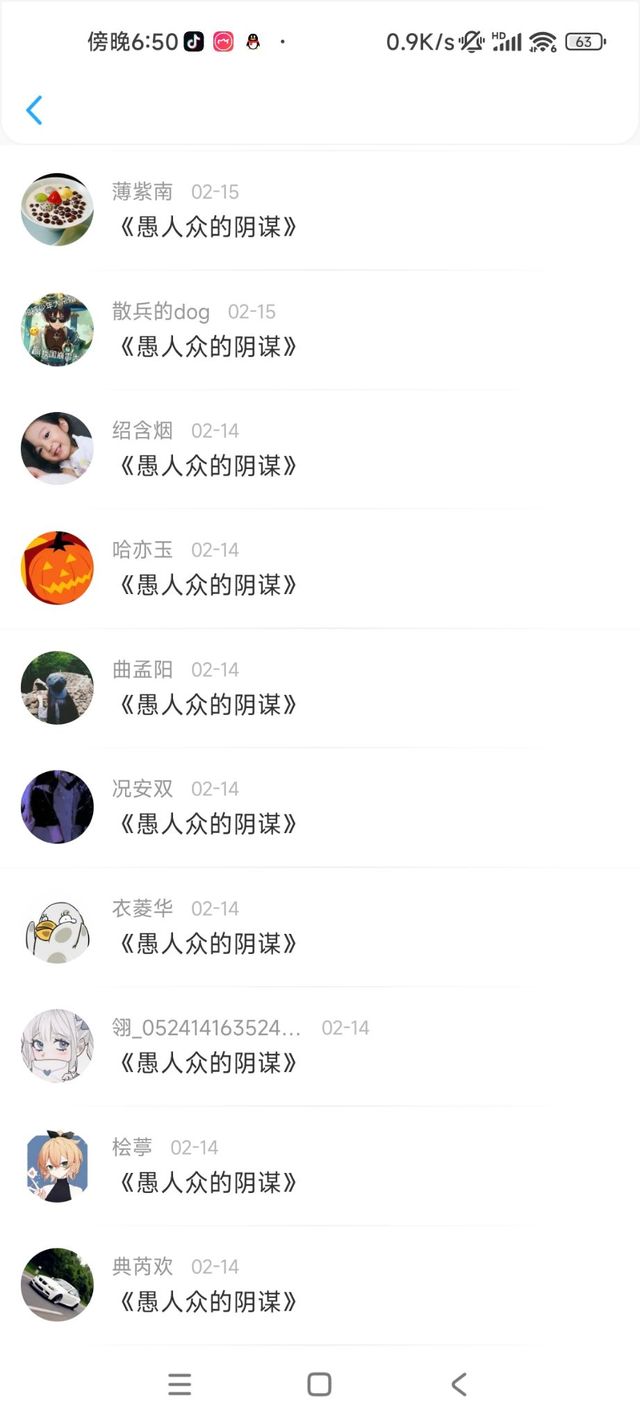The width and height of the screenshot is (640, 1423).
Task: Select 绍含烟's entry in the list
Action: [x=208, y=466]
